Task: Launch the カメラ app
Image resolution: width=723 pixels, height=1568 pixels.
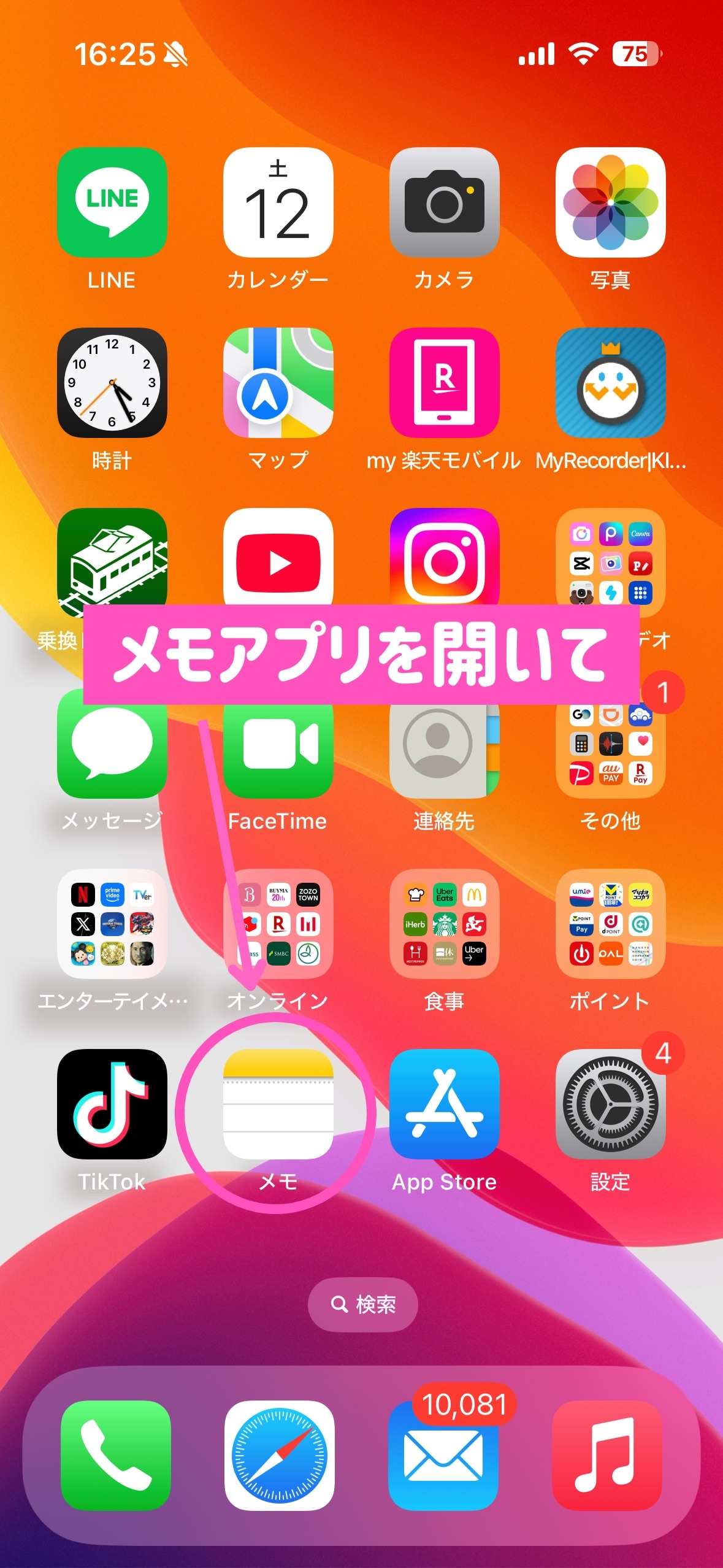Action: point(444,202)
